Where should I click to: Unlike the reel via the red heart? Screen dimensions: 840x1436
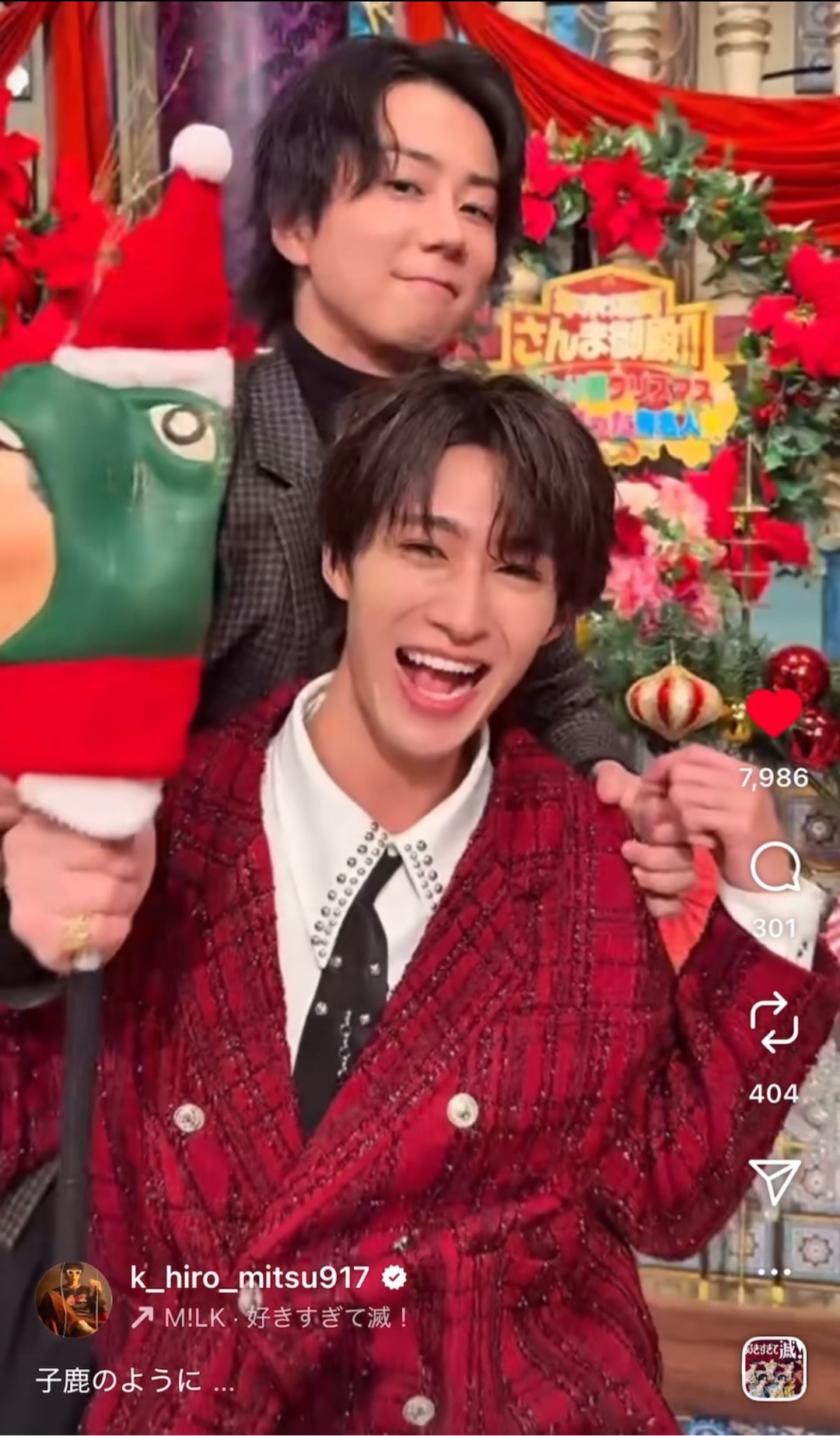point(773,713)
